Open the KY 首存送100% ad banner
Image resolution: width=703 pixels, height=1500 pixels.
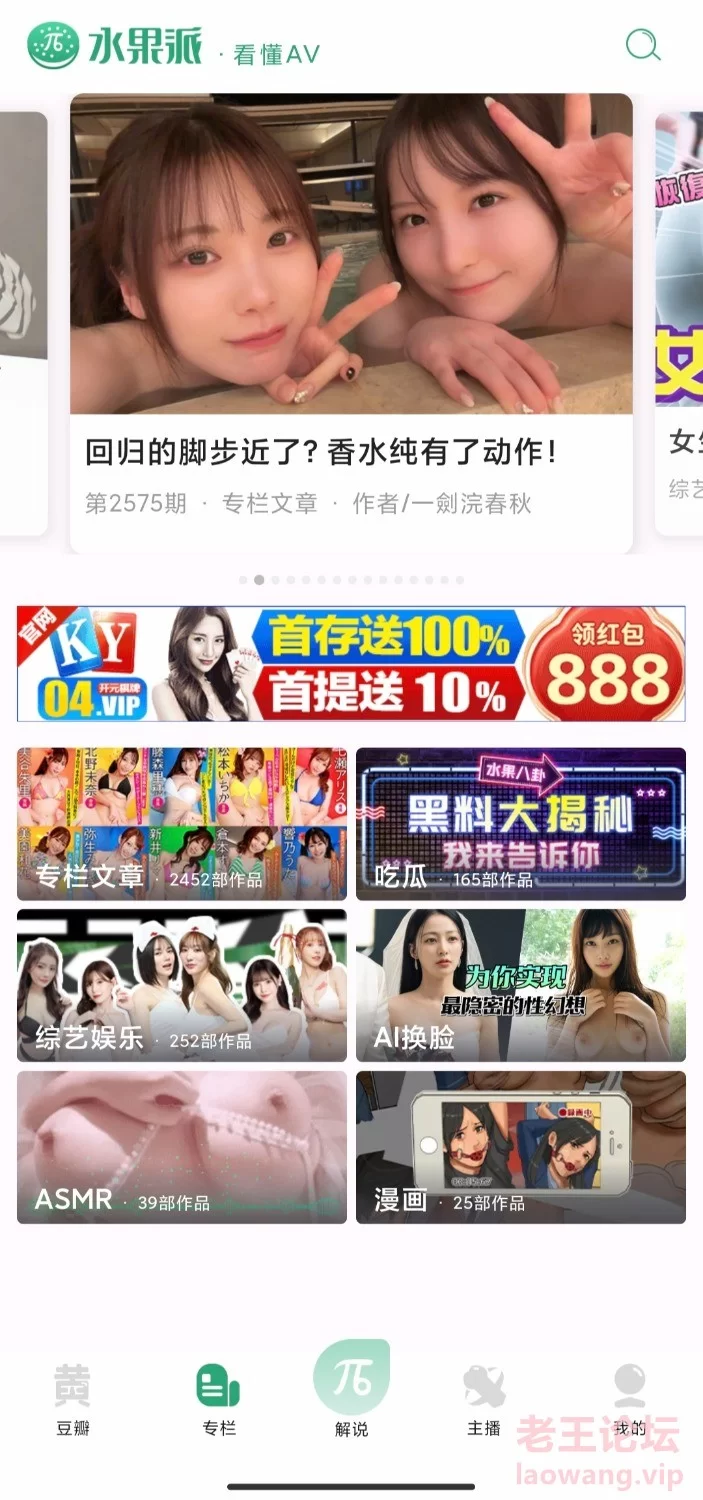tap(351, 664)
